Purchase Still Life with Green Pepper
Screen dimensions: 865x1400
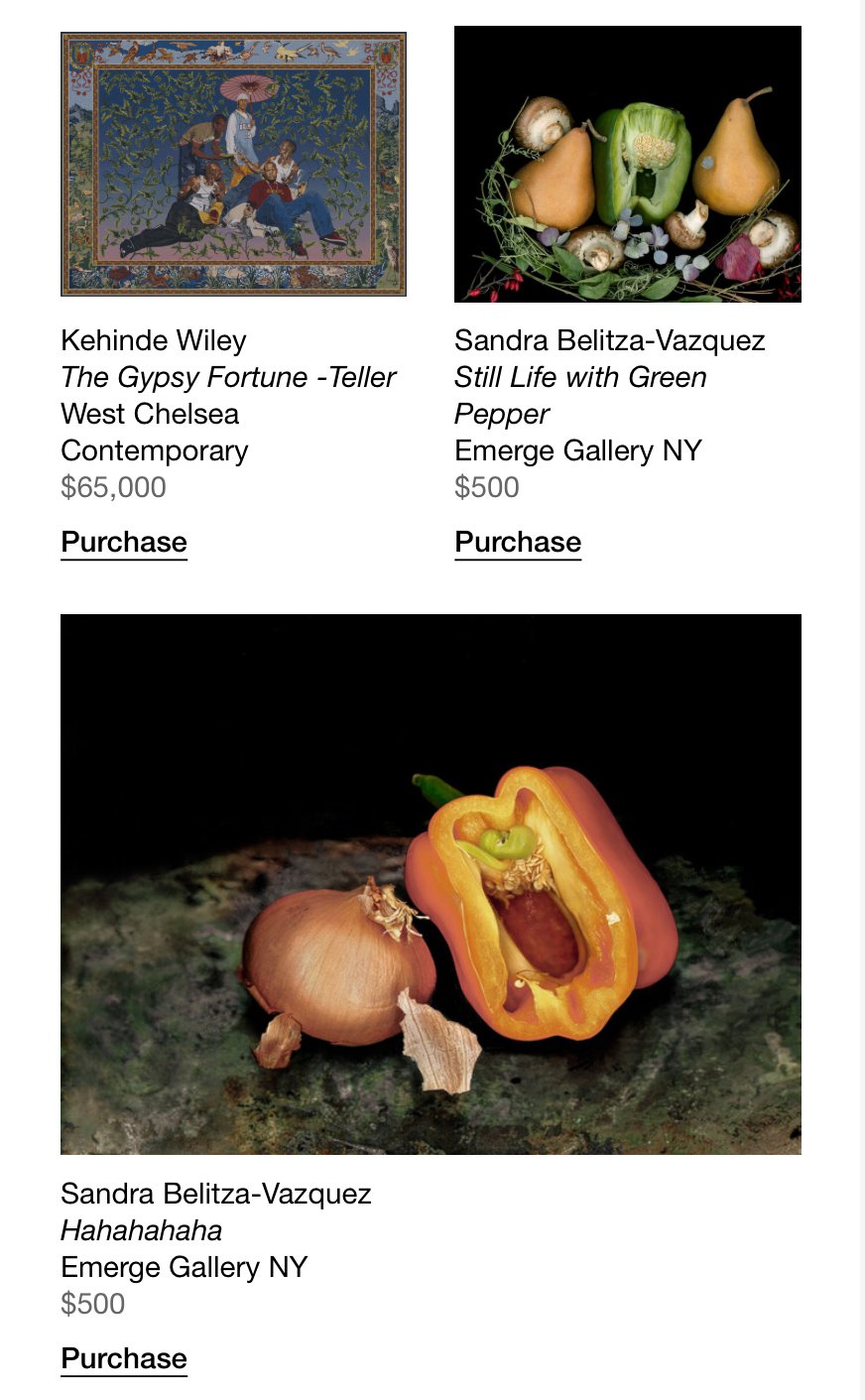coord(518,543)
